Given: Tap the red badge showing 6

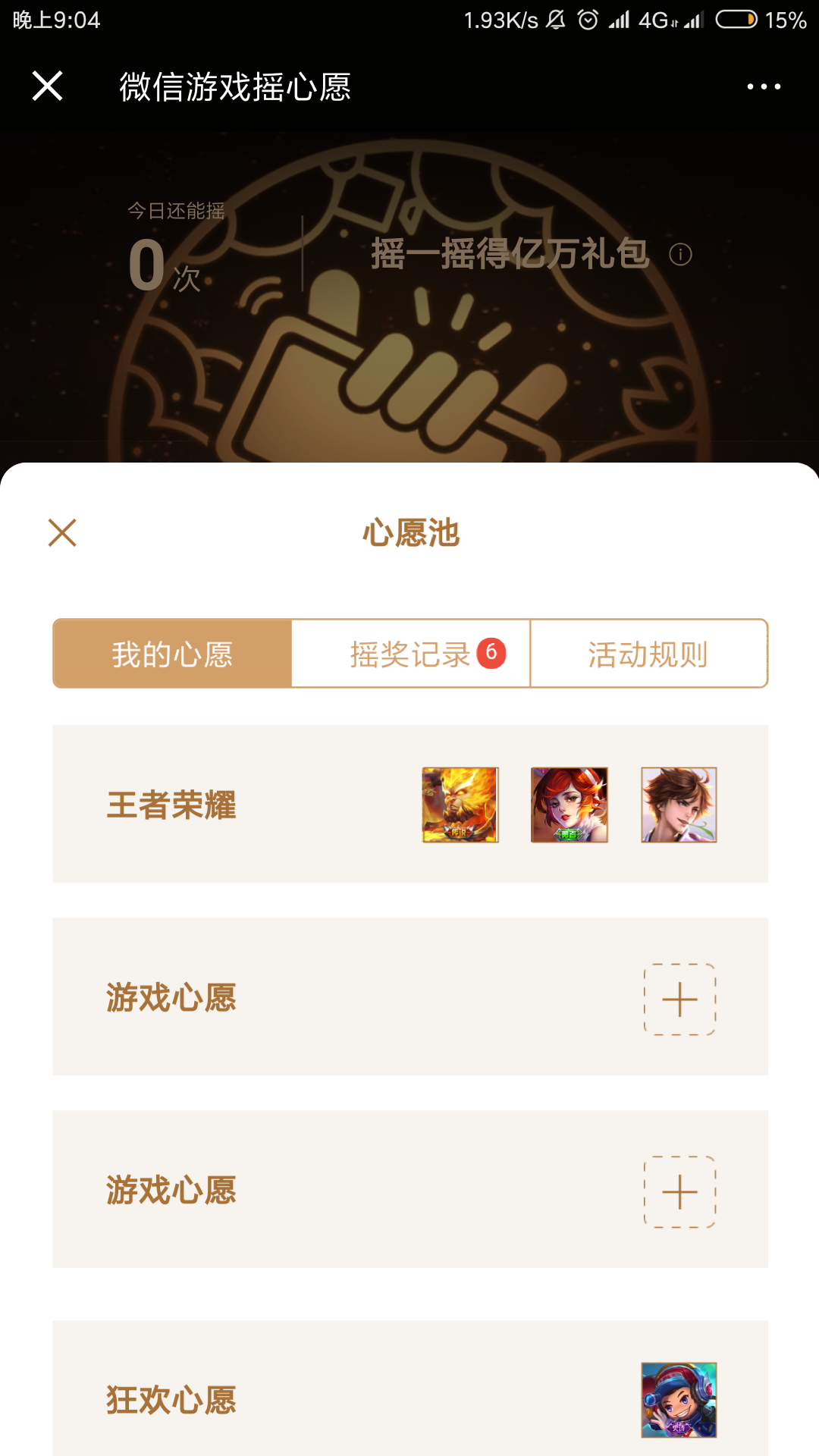Looking at the screenshot, I should [493, 653].
